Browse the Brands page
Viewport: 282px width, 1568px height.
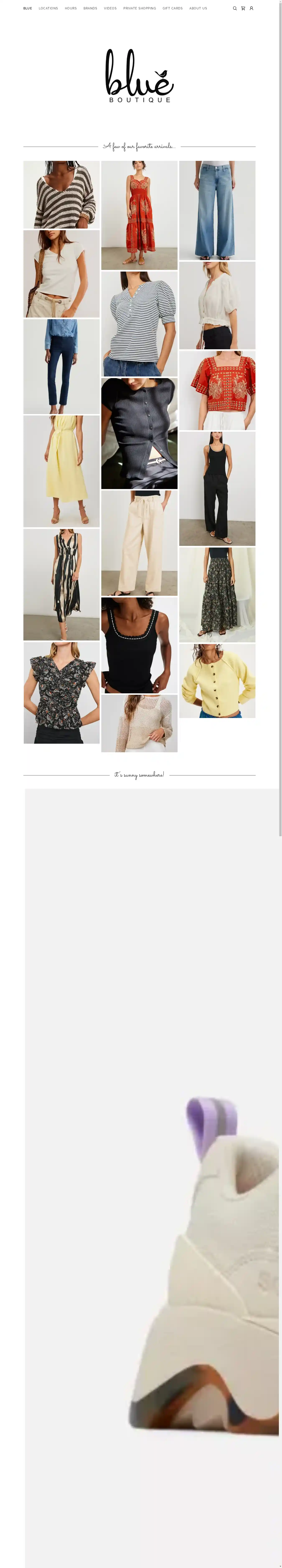[x=90, y=9]
